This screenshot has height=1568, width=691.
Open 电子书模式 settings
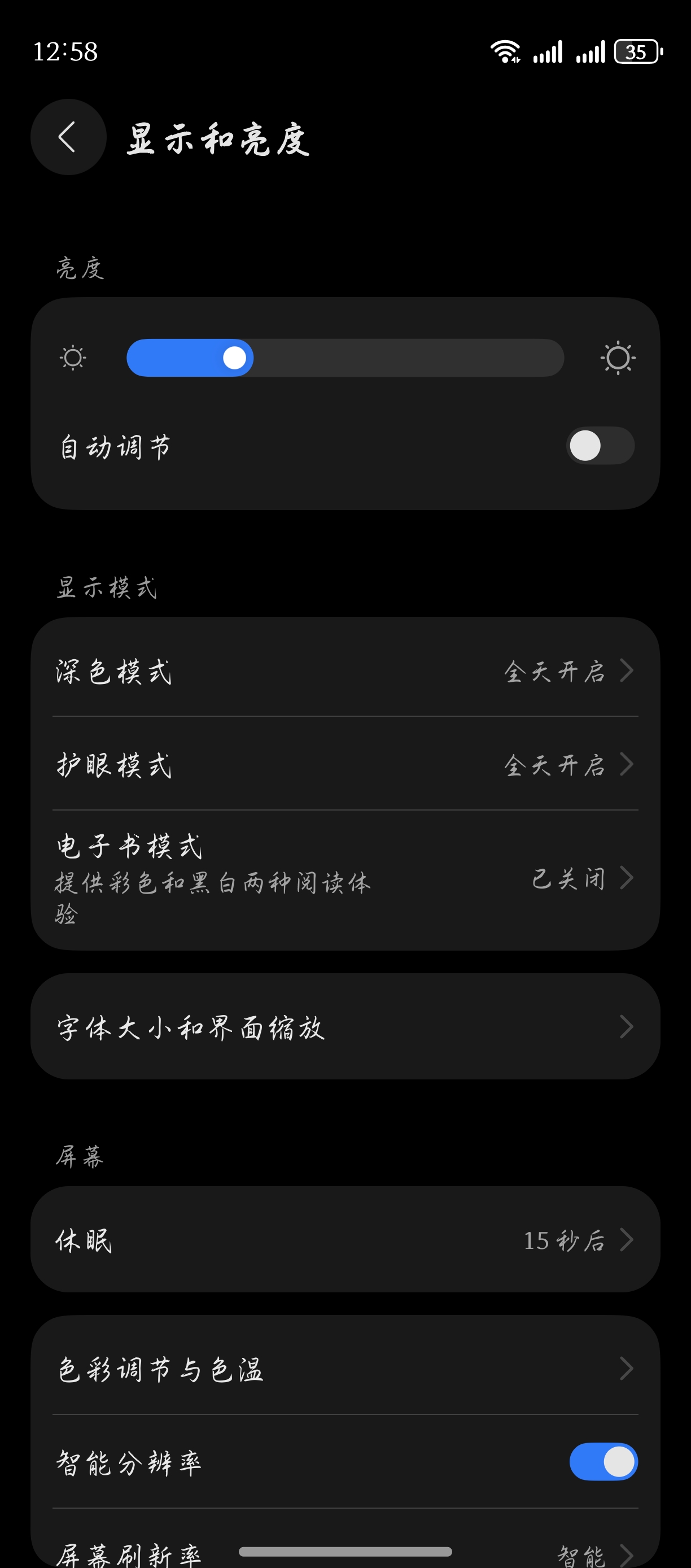tap(345, 878)
